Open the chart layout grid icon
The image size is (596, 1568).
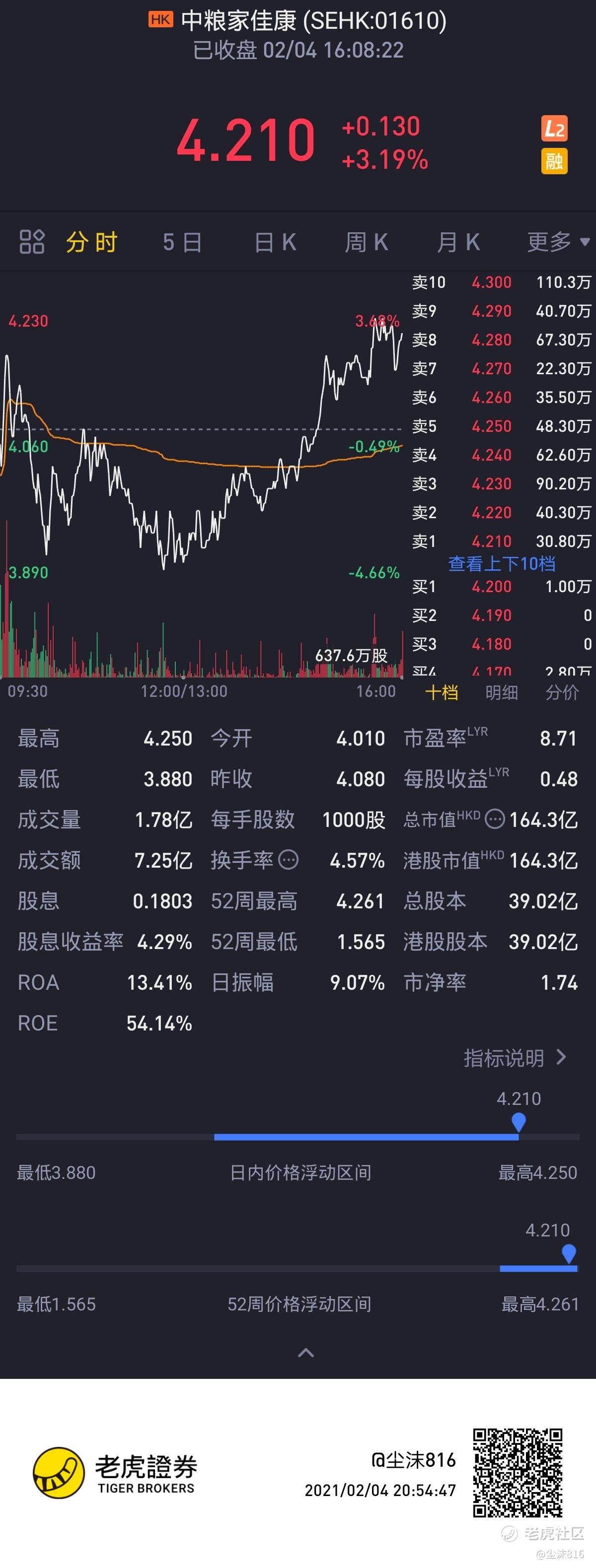pyautogui.click(x=32, y=242)
